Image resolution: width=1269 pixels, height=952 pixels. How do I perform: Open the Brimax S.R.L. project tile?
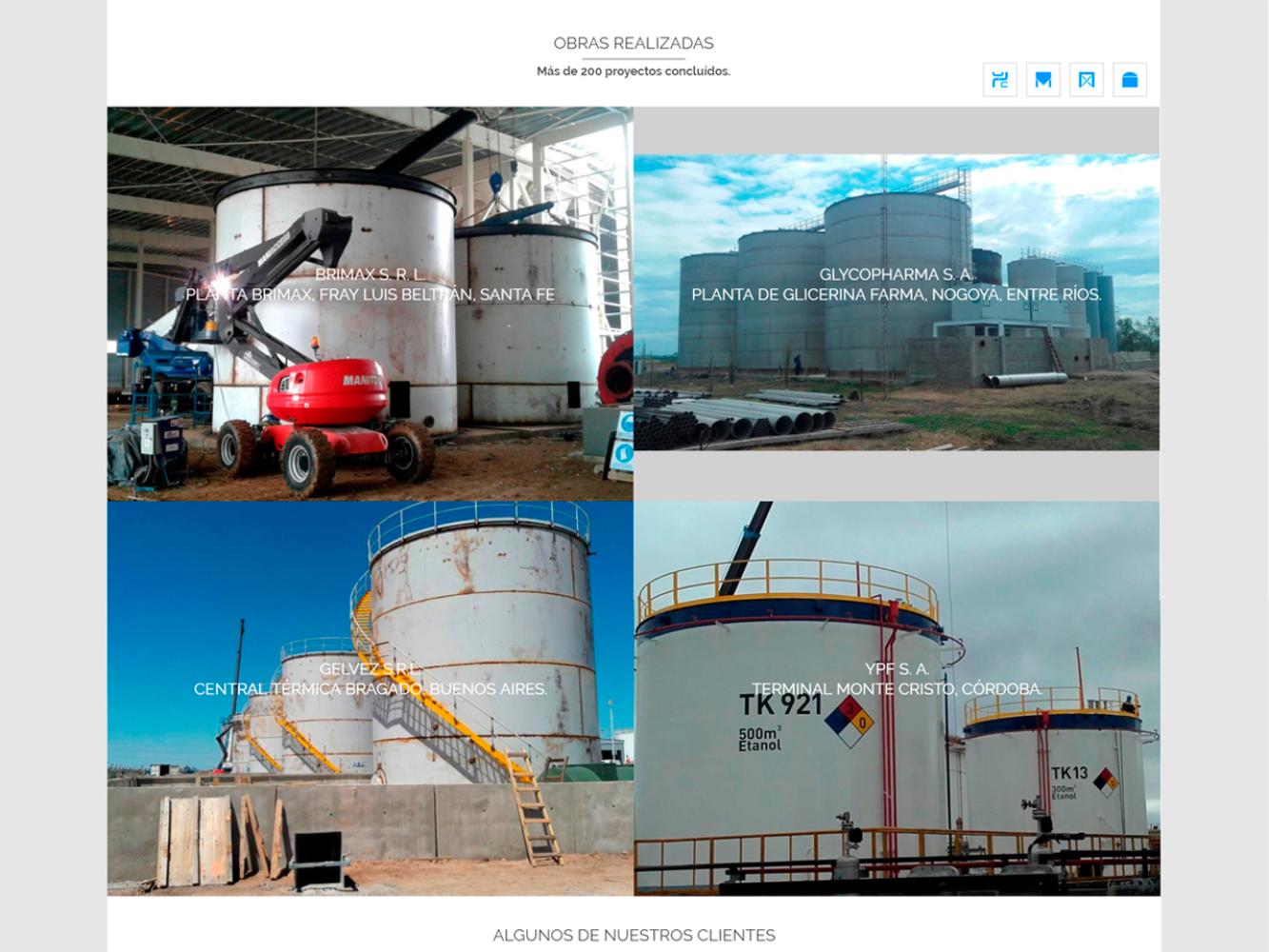click(x=369, y=305)
